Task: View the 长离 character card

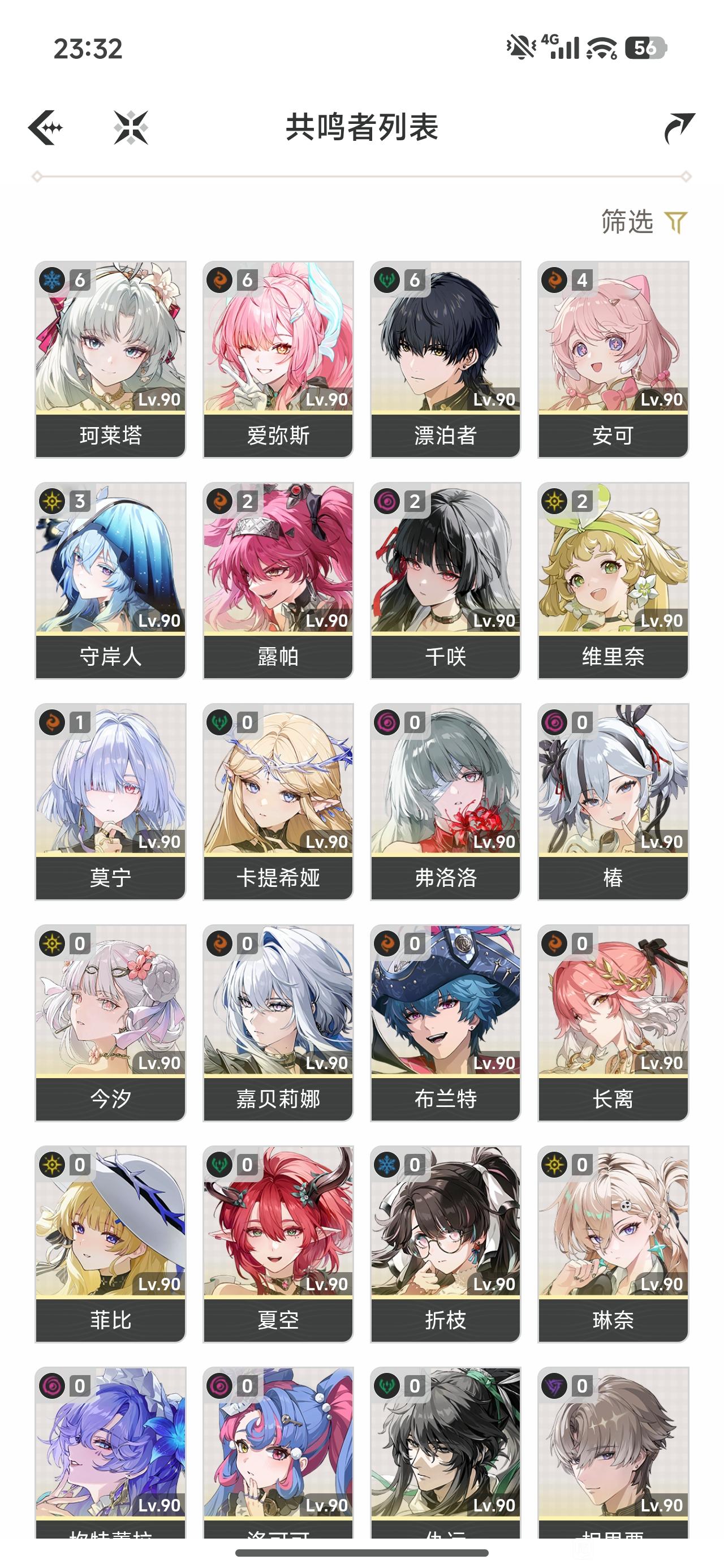Action: point(613,1023)
